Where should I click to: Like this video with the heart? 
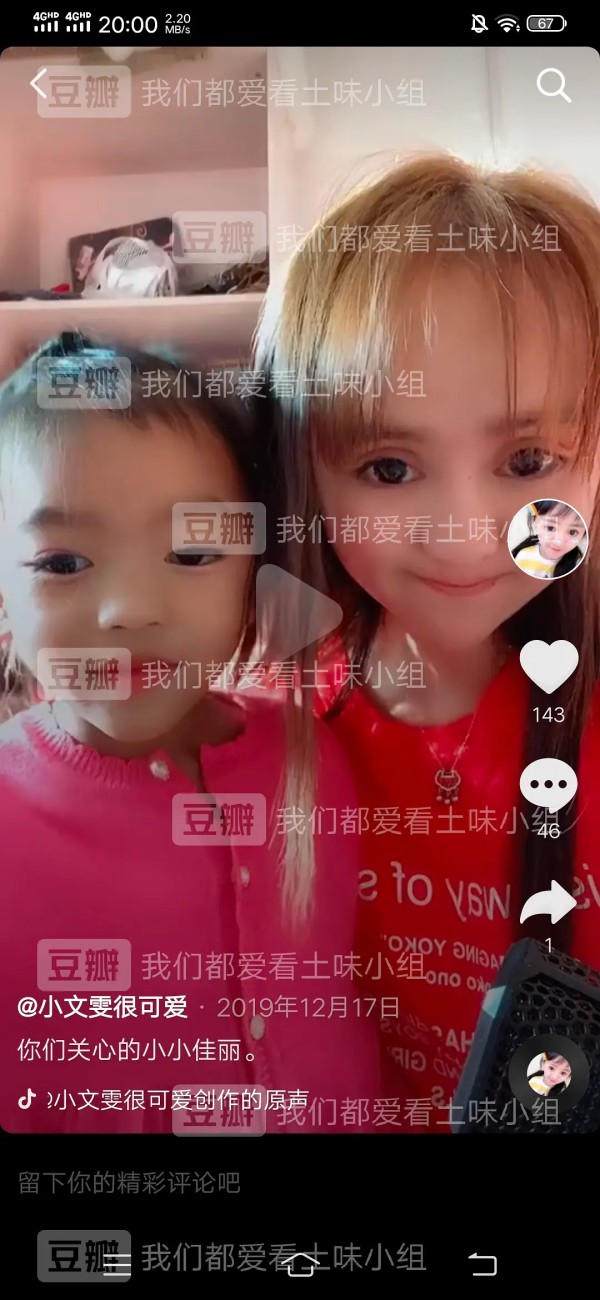point(549,666)
